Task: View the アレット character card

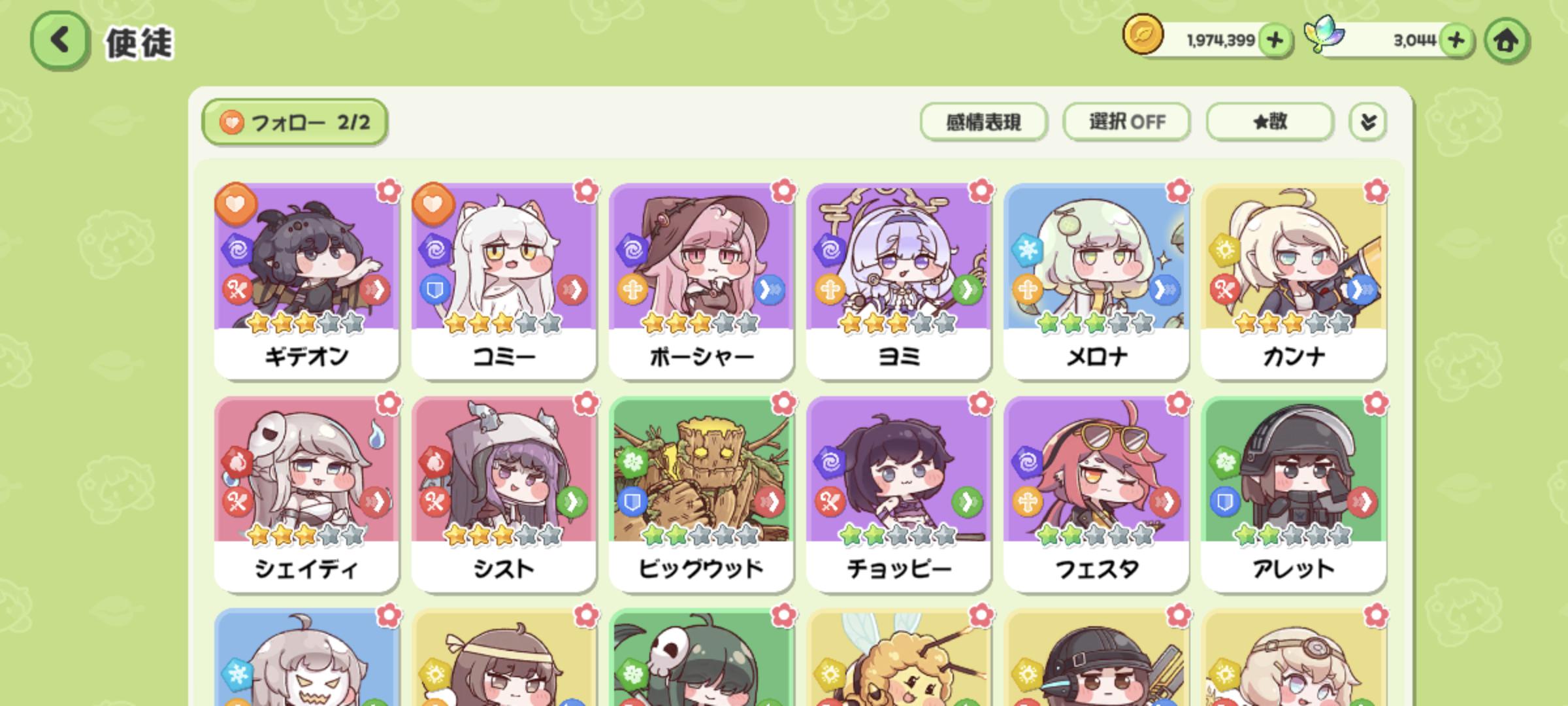Action: pos(1293,494)
